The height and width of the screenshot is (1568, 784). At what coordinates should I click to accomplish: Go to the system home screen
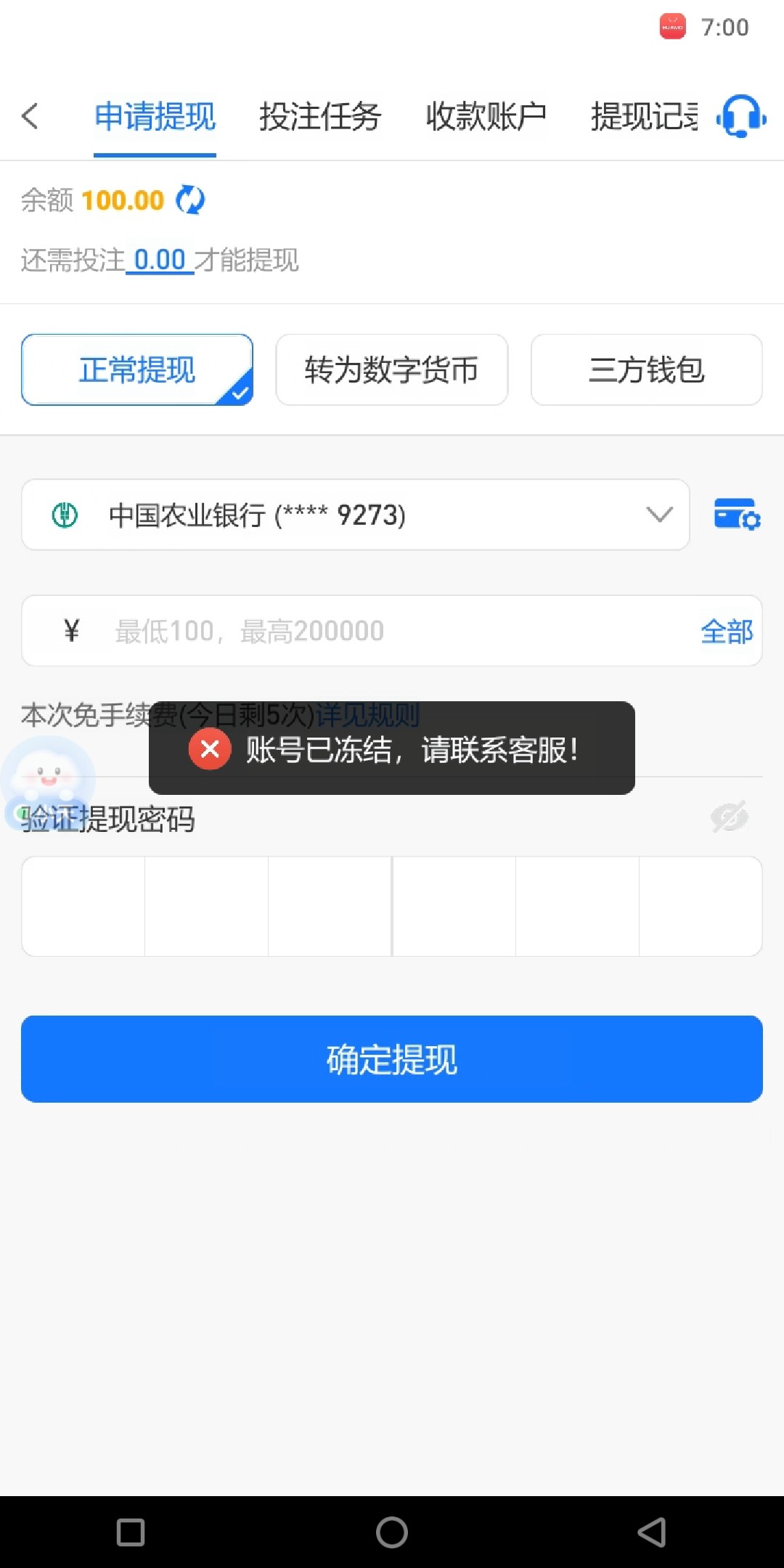391,1532
